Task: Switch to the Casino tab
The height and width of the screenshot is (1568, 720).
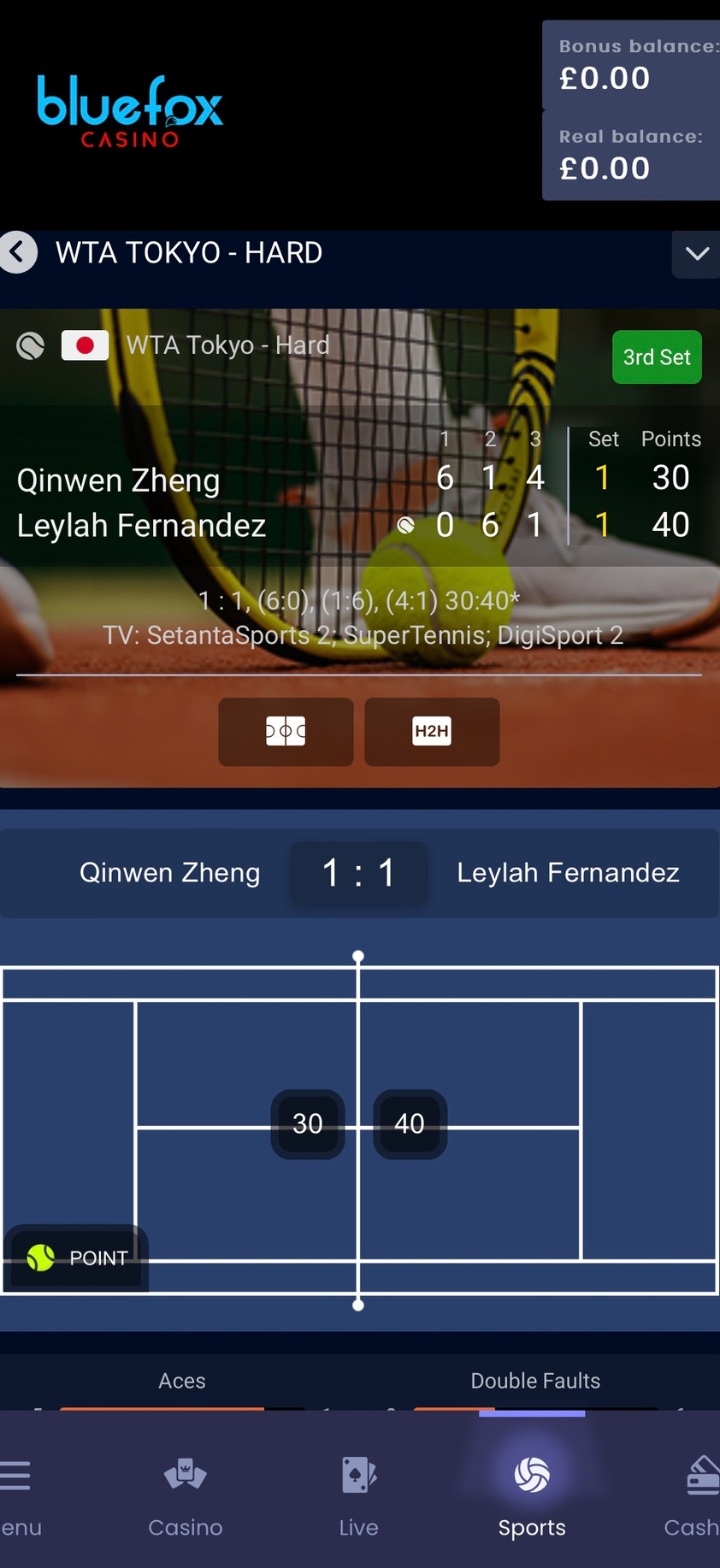Action: (186, 1494)
